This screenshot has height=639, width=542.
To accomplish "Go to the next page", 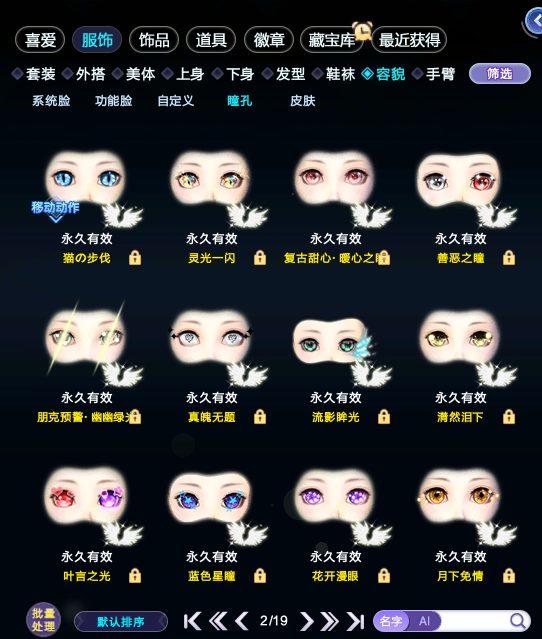I will point(307,621).
